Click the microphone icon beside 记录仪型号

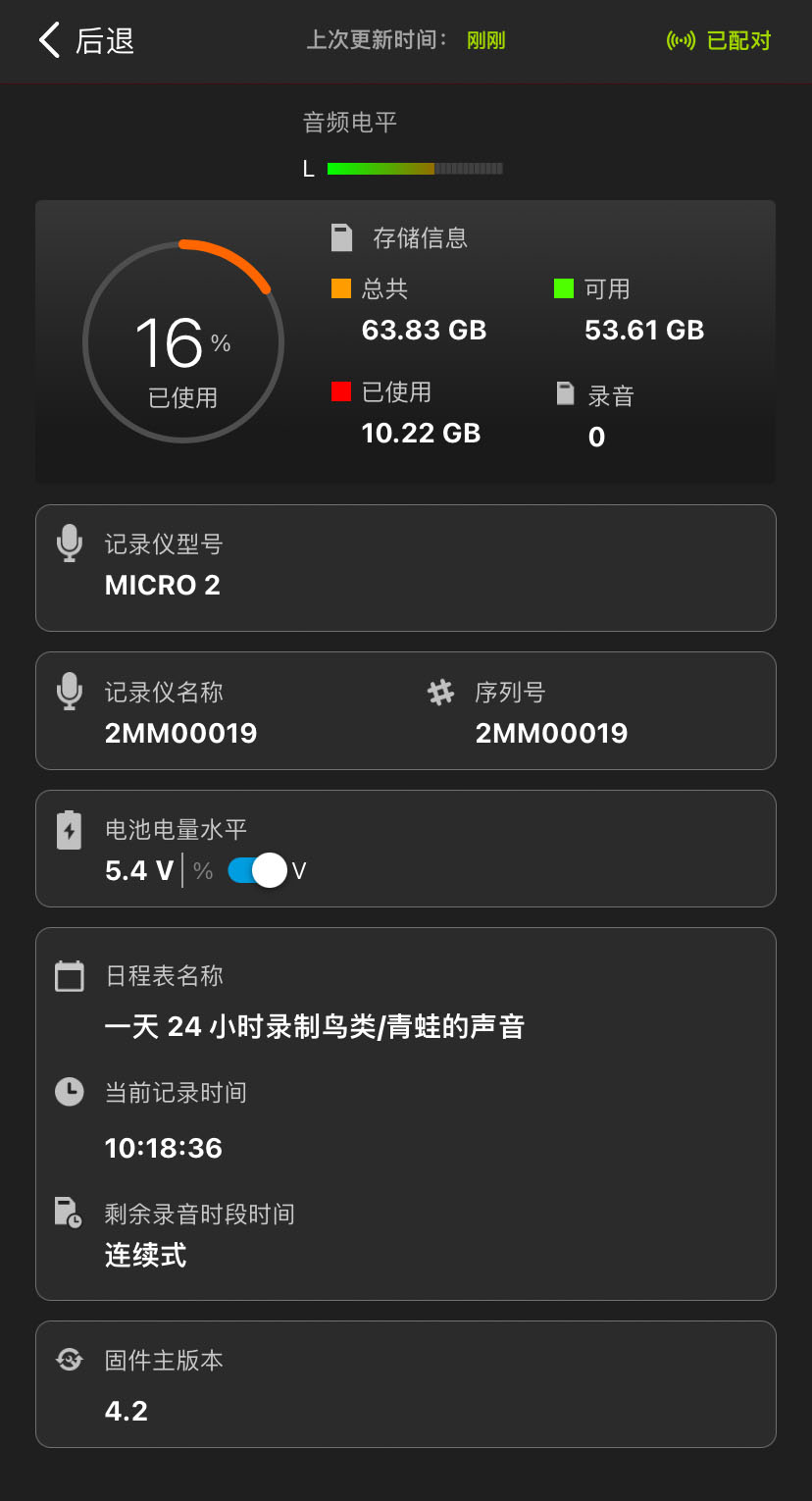(70, 543)
